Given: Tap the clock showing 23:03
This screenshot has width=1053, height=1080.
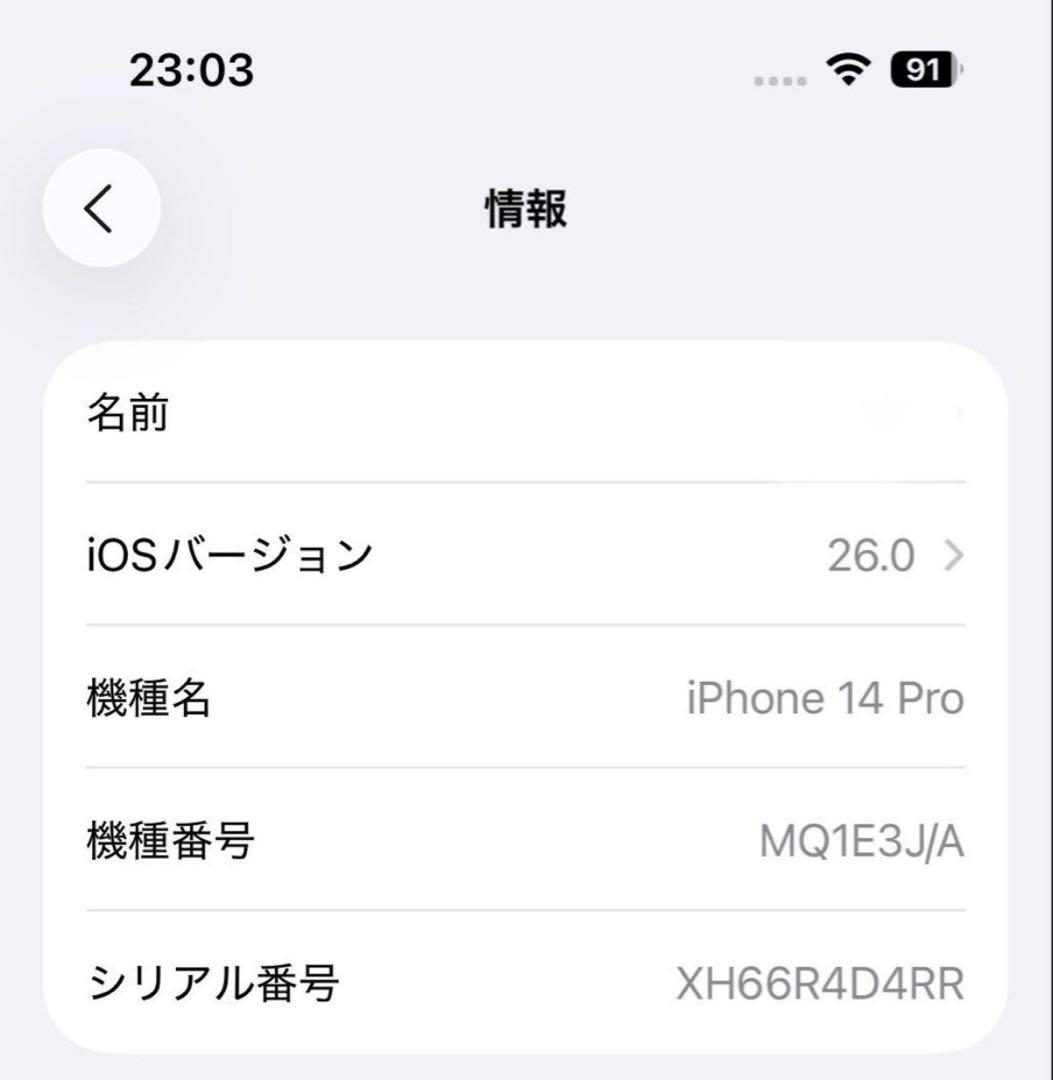Looking at the screenshot, I should [190, 70].
